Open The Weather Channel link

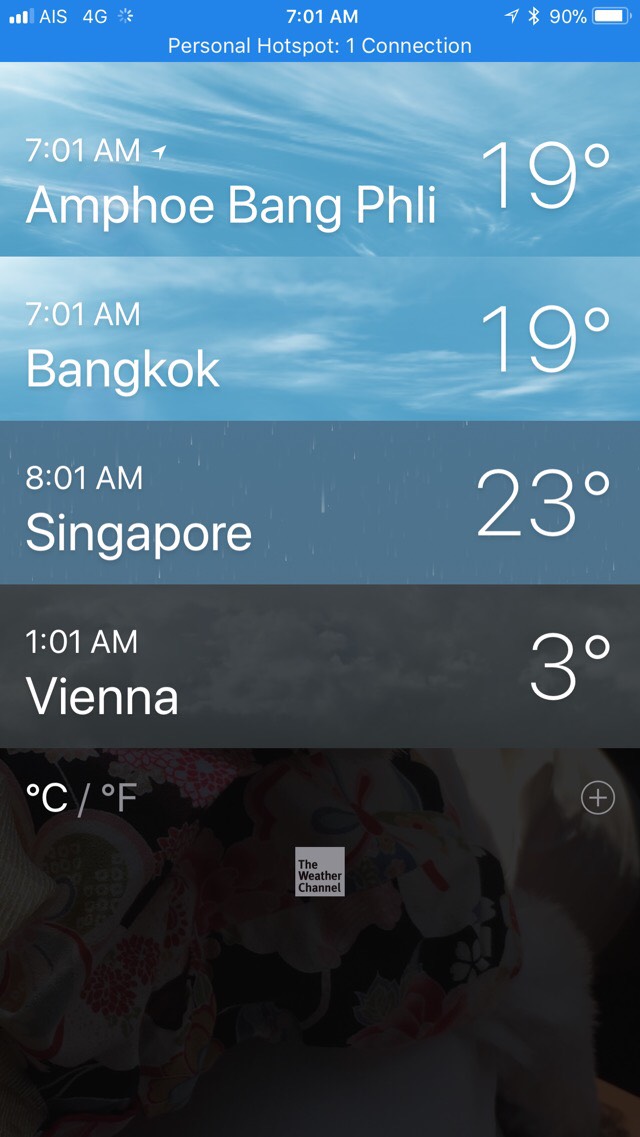pos(319,871)
